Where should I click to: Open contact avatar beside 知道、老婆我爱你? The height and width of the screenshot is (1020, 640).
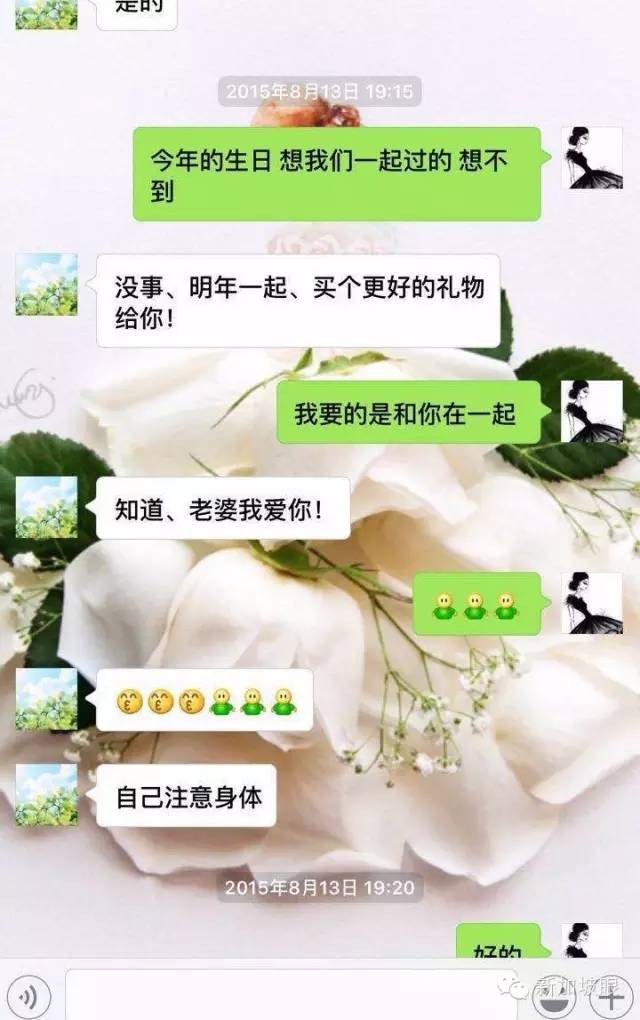(x=46, y=508)
